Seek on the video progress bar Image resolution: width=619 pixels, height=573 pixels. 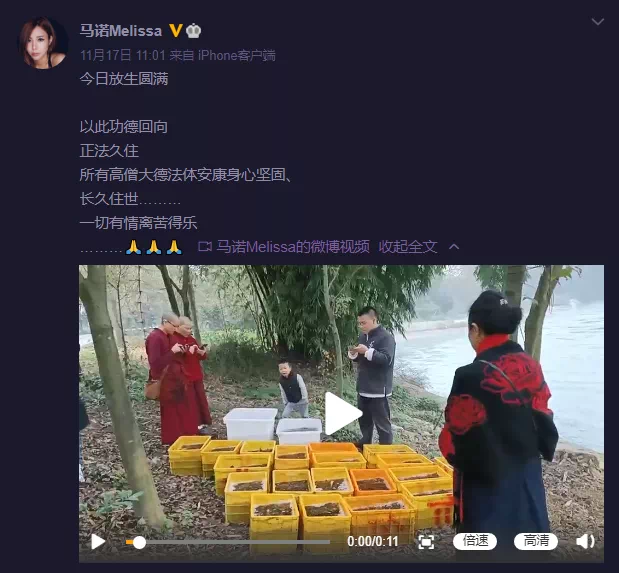tap(230, 541)
